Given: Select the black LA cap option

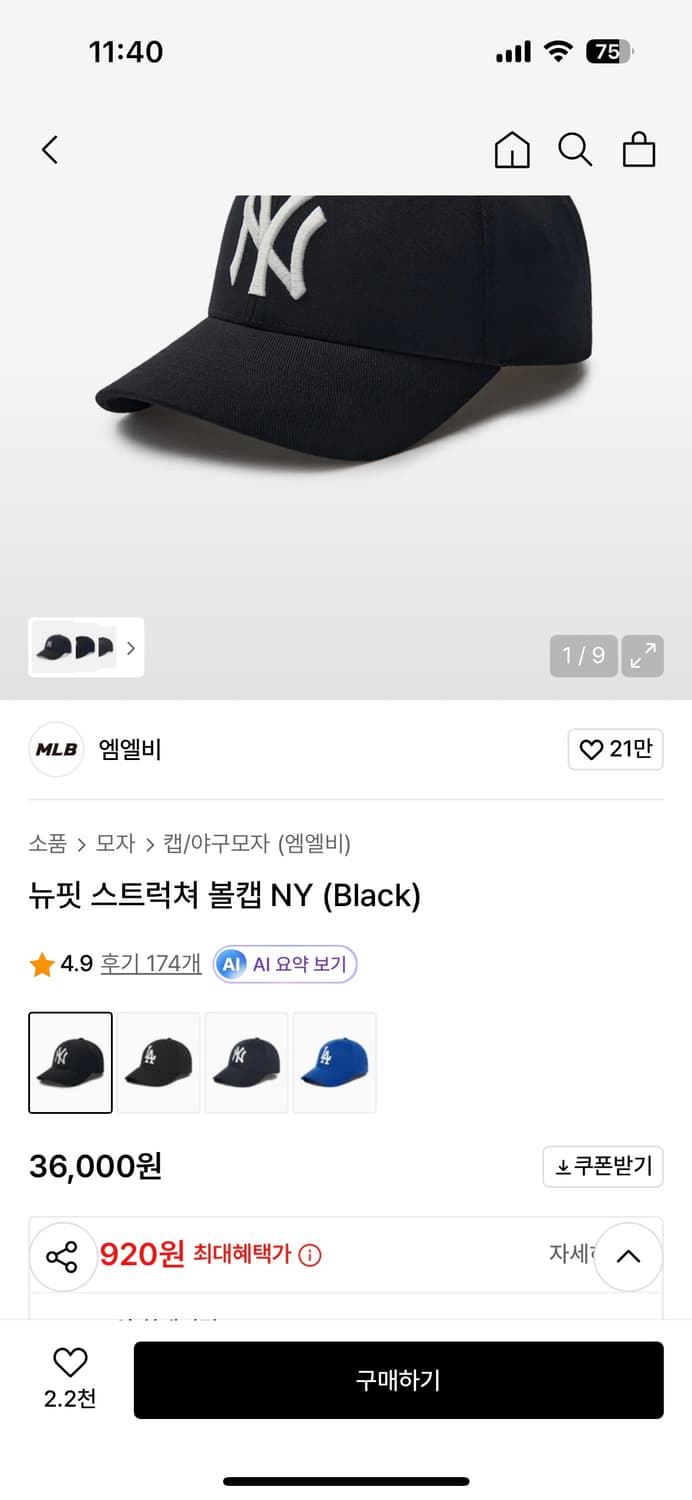Looking at the screenshot, I should tap(158, 1062).
